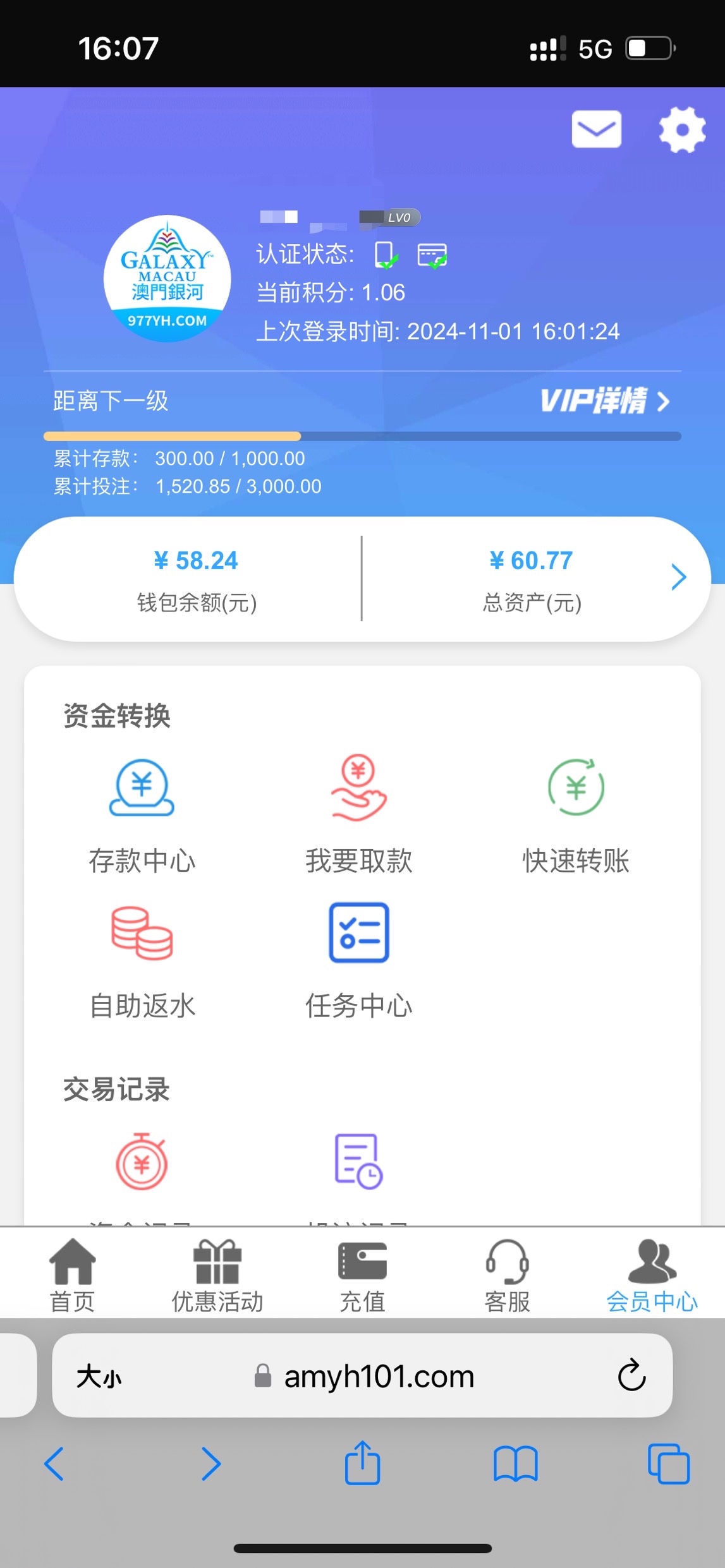This screenshot has height=1568, width=725.
Task: Go to 自助返水 self-service rebate
Action: click(142, 962)
